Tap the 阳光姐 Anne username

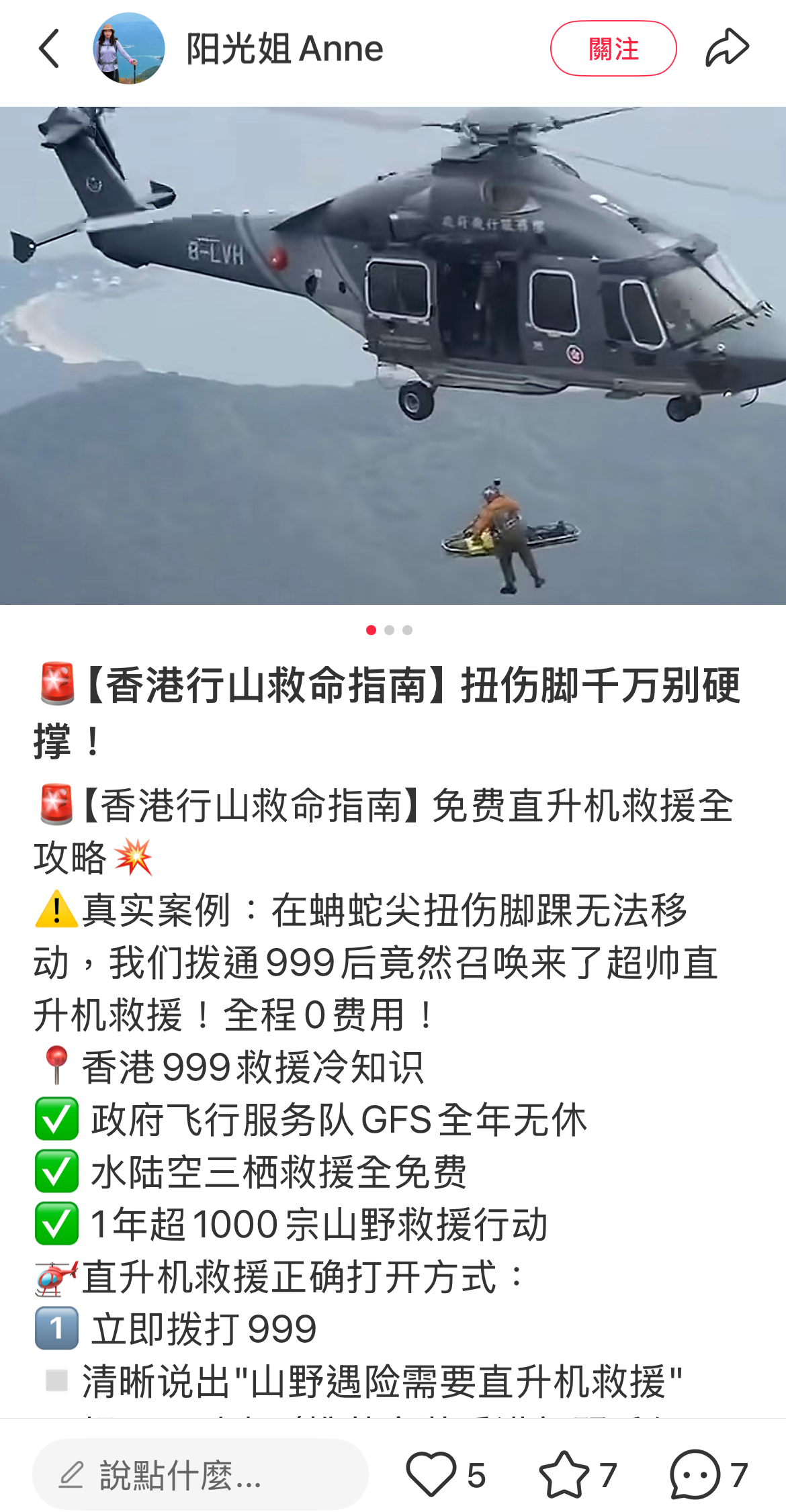coord(284,48)
